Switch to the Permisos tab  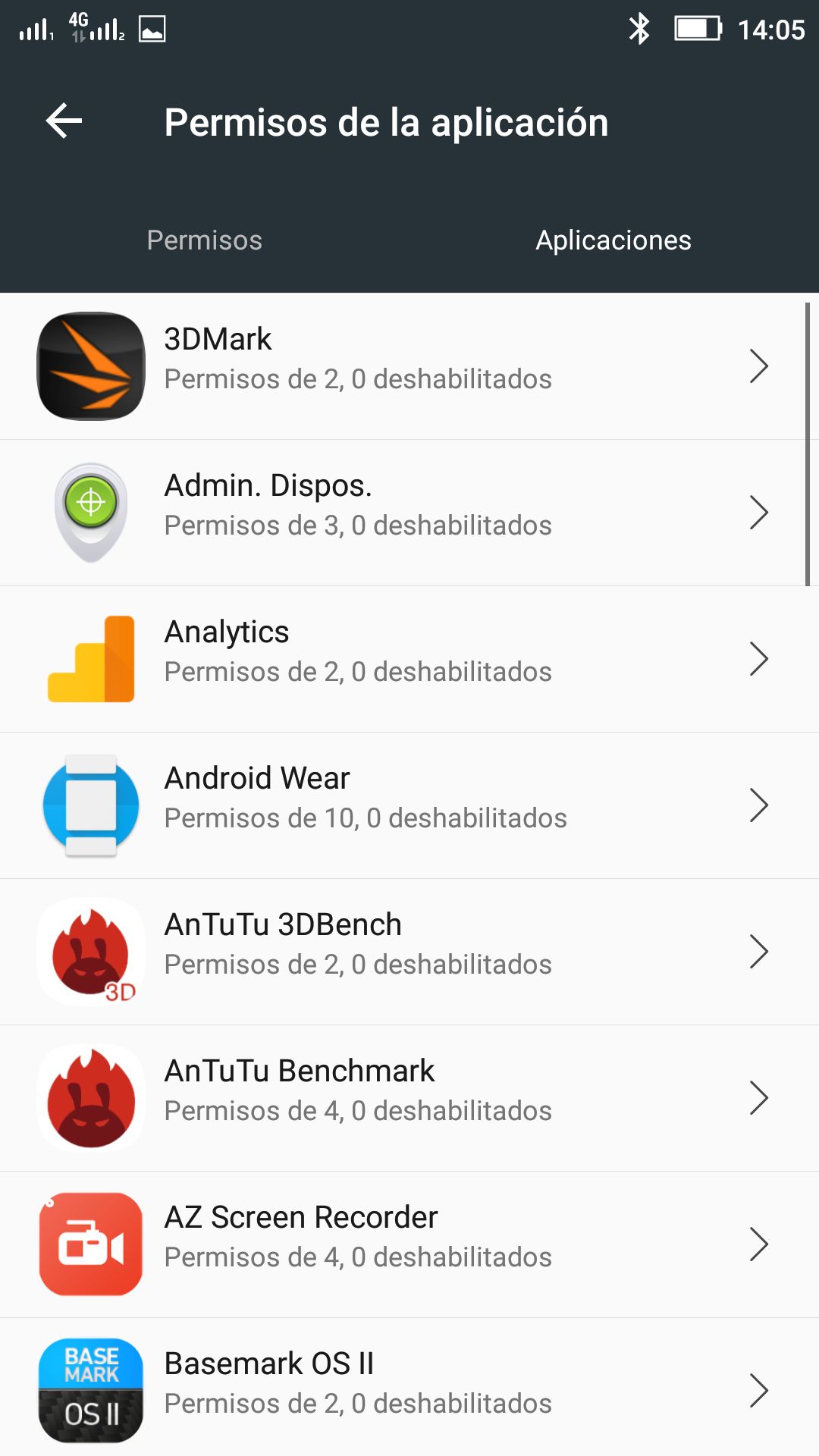(x=205, y=240)
